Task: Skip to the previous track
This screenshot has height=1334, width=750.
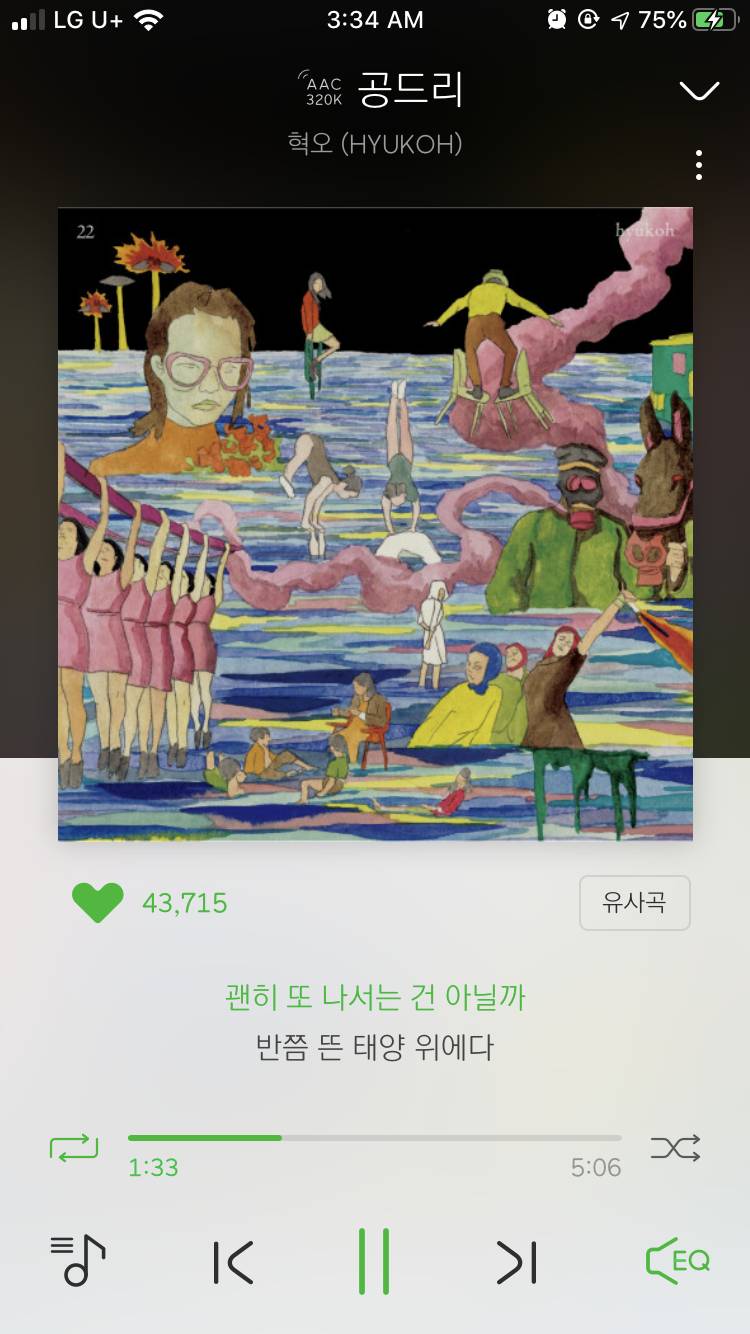Action: [234, 1262]
